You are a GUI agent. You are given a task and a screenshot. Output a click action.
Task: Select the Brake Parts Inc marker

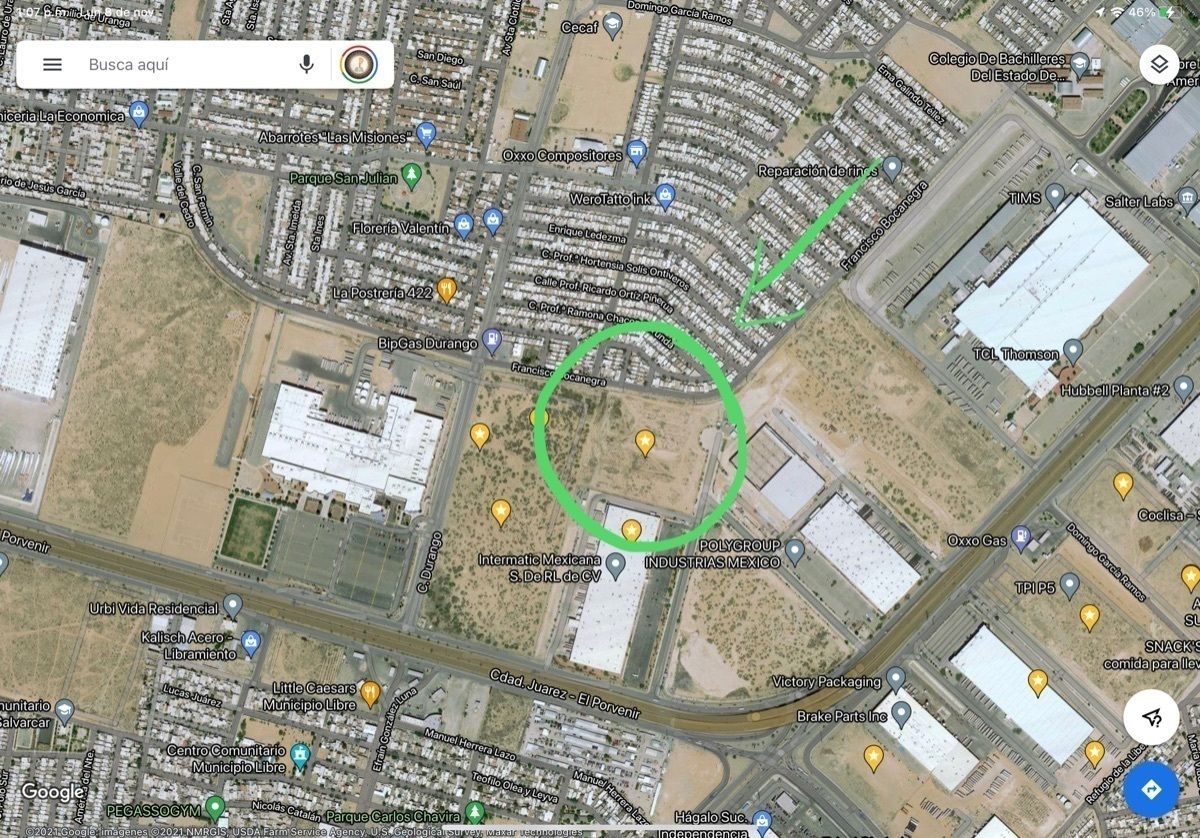point(901,714)
